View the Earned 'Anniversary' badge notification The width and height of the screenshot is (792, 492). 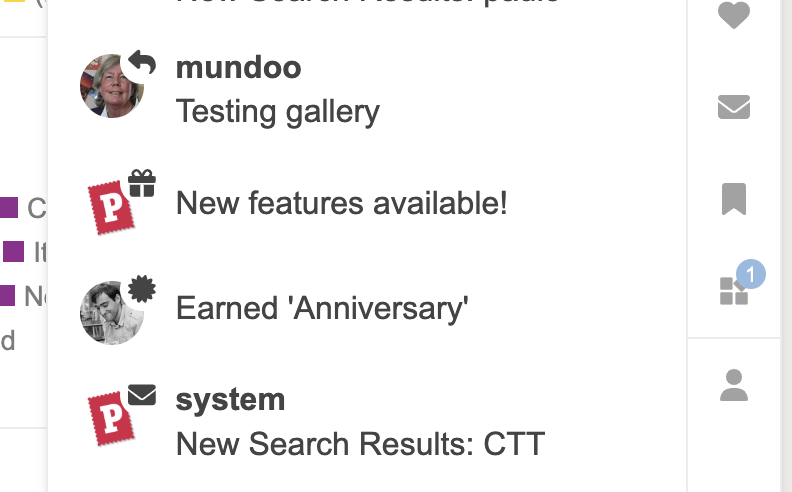[321, 309]
